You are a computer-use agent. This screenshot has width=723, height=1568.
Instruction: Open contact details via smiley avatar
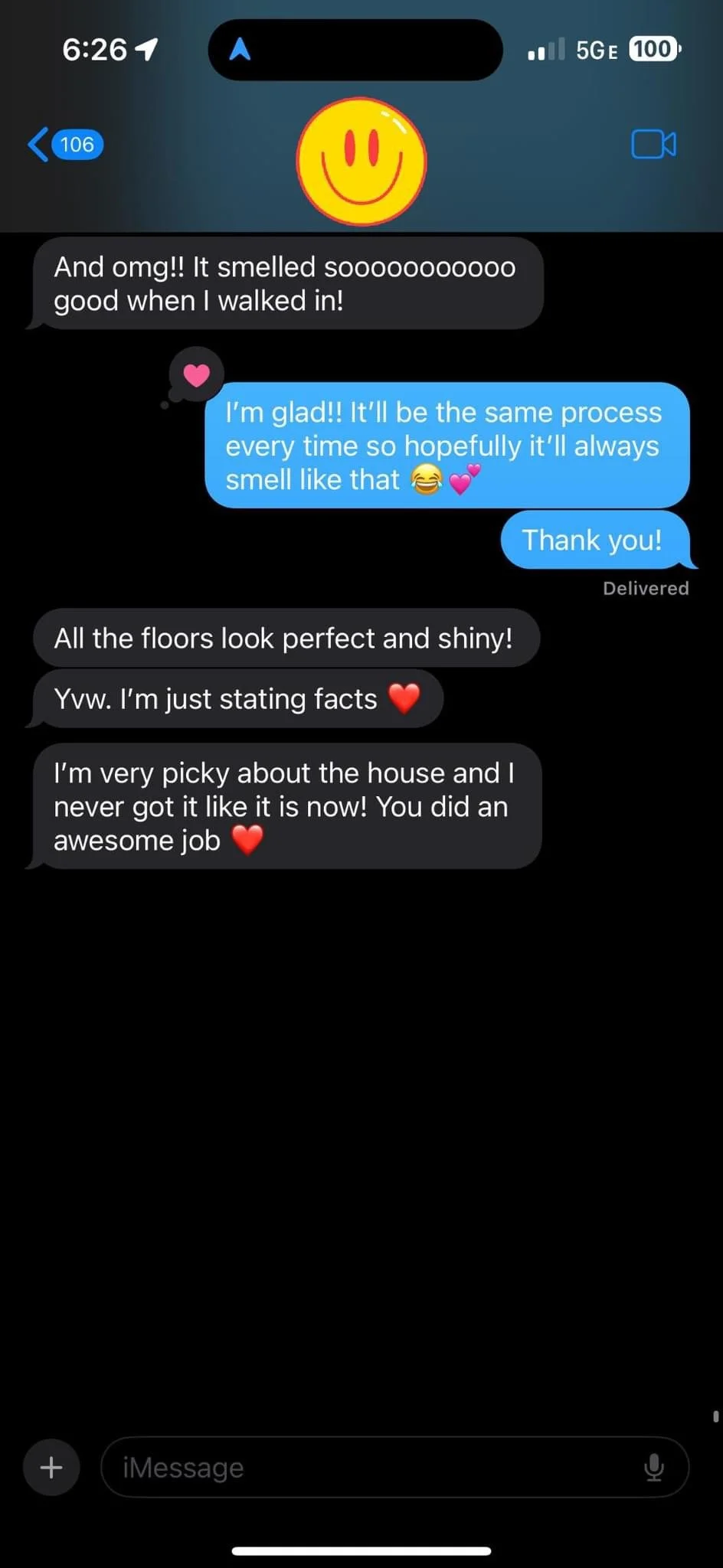pos(361,162)
